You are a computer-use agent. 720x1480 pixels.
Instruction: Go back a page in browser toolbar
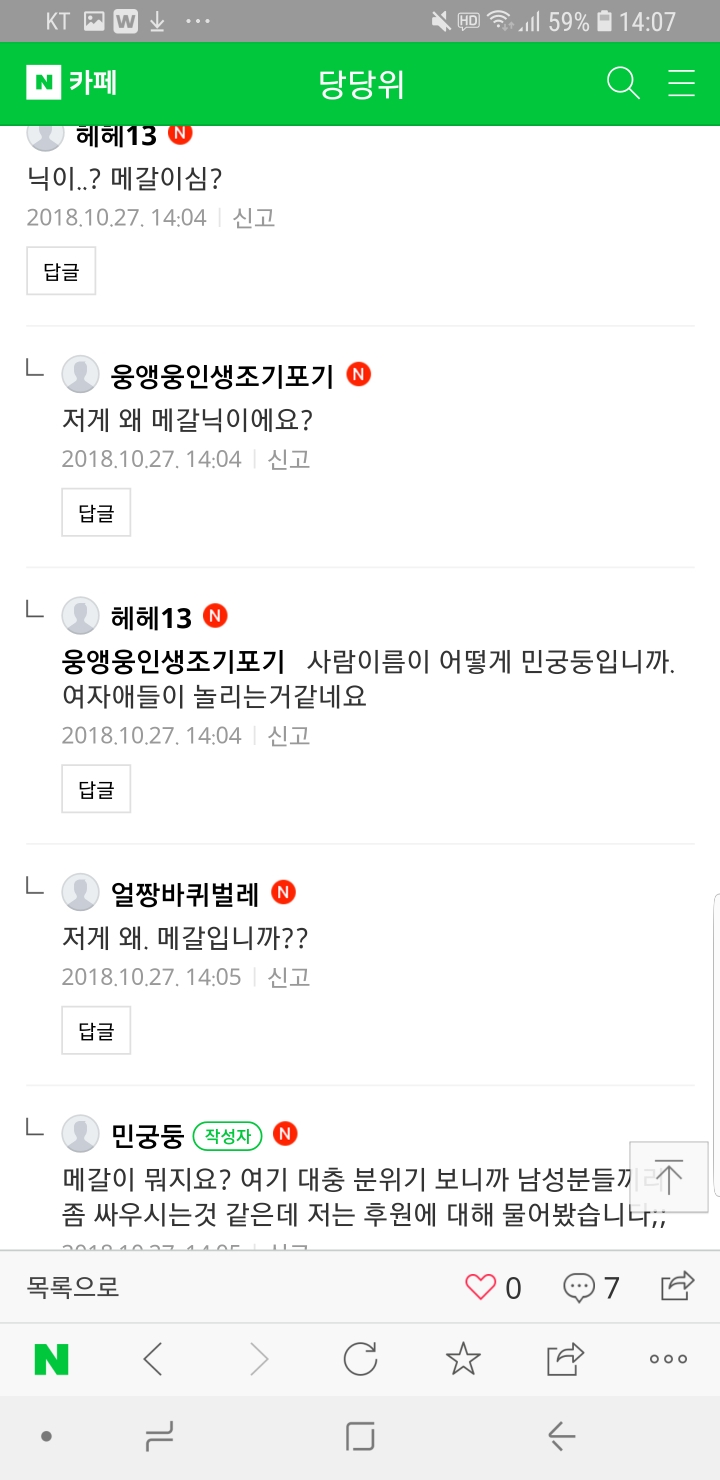click(x=153, y=1359)
